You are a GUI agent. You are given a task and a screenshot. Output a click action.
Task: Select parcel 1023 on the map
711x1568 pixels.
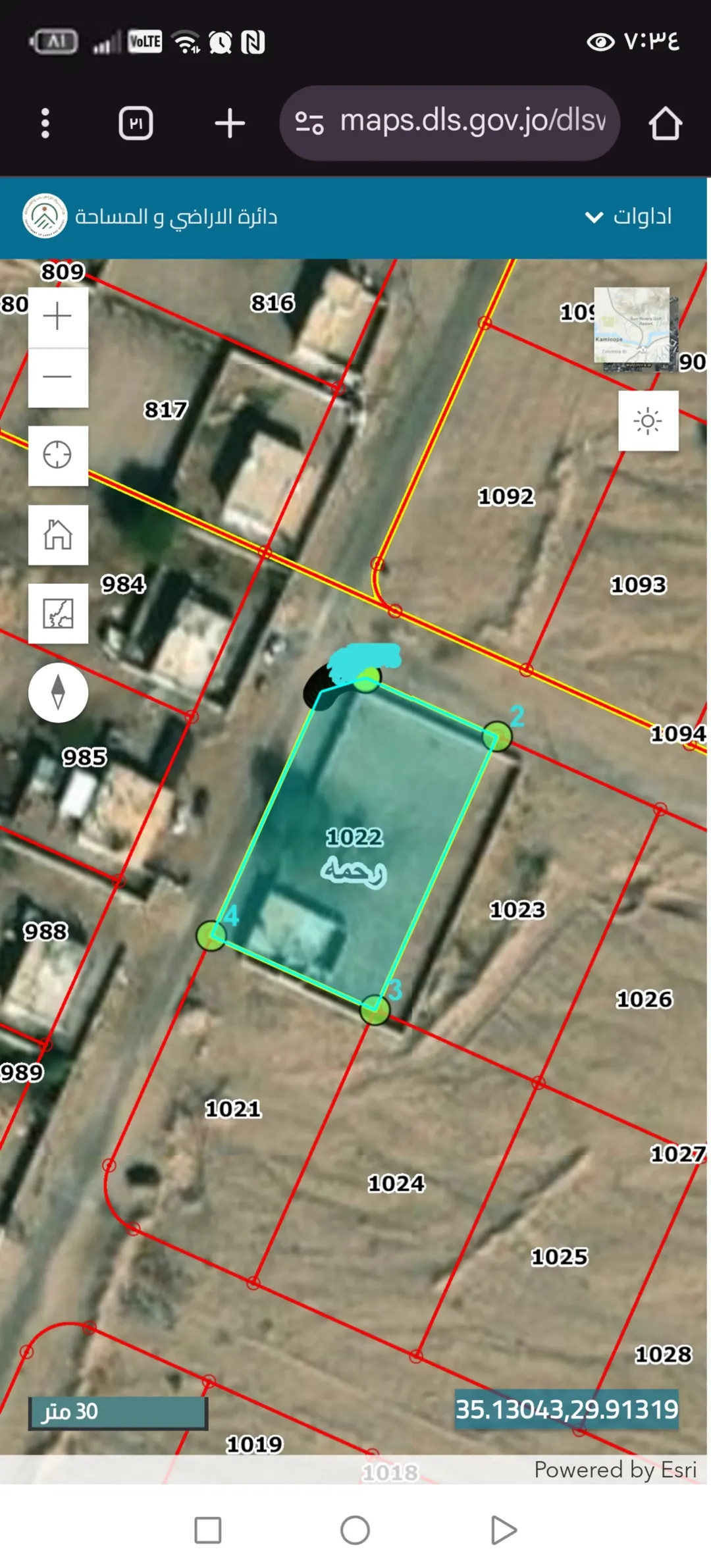(517, 910)
